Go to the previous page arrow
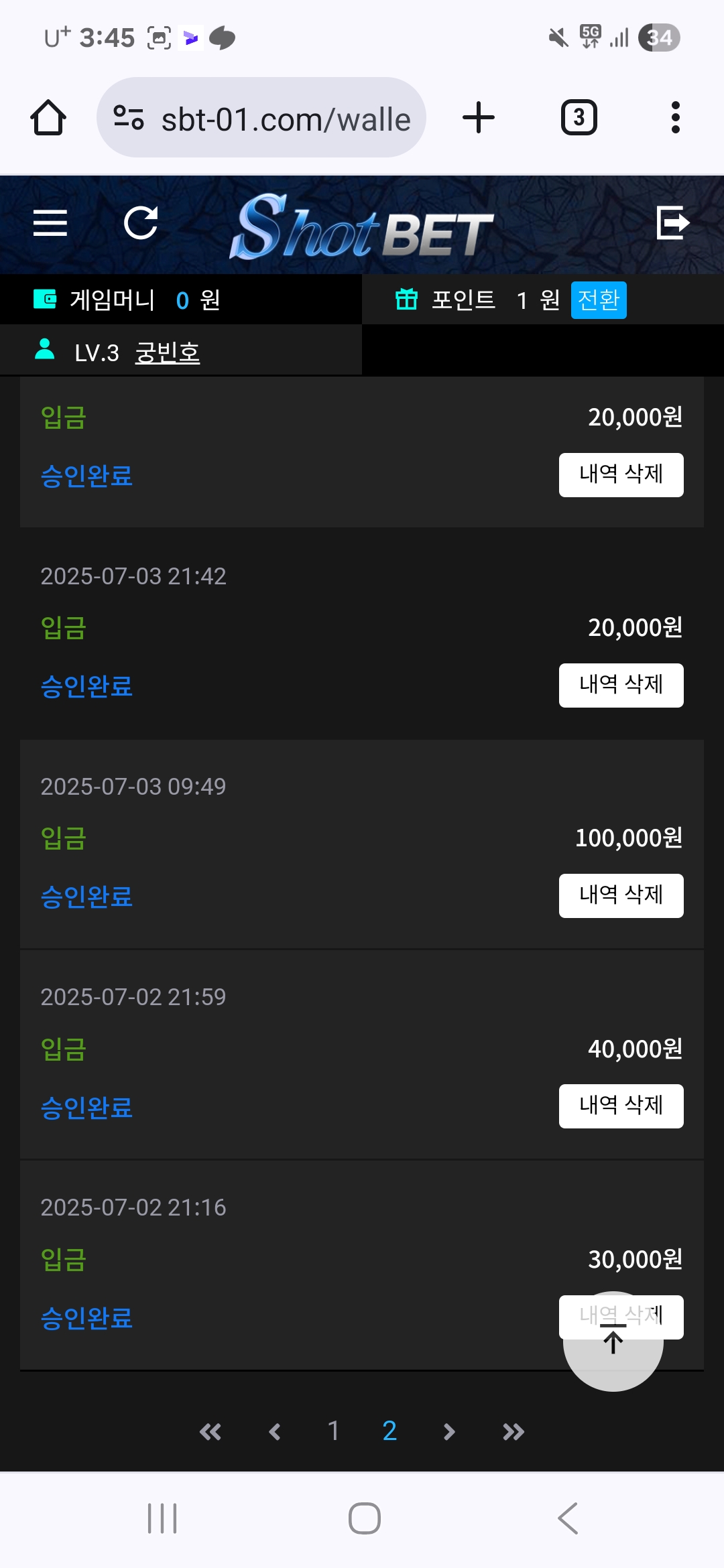This screenshot has height=1568, width=724. tap(274, 1432)
